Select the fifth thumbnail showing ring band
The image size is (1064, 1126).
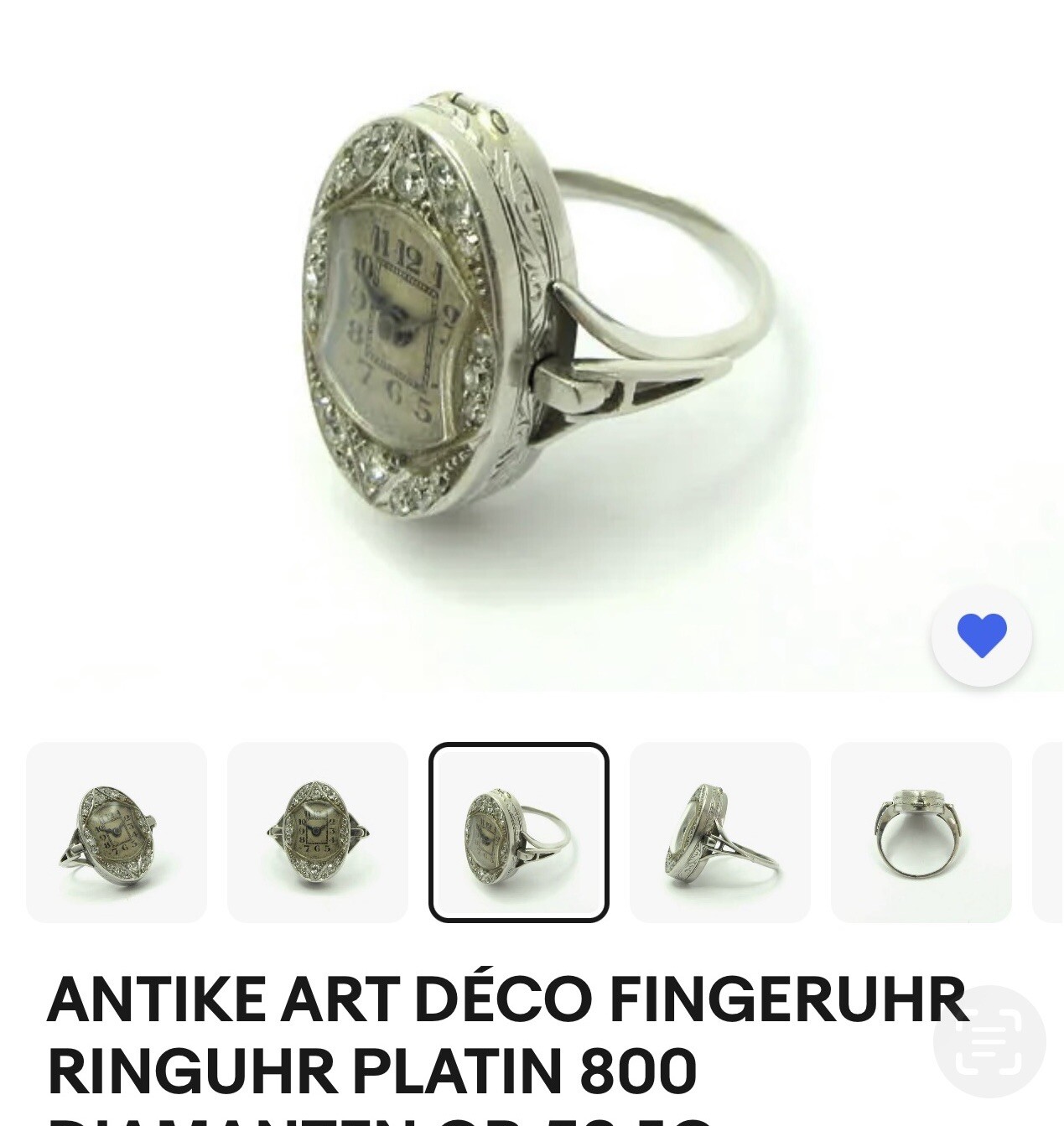pyautogui.click(x=921, y=833)
